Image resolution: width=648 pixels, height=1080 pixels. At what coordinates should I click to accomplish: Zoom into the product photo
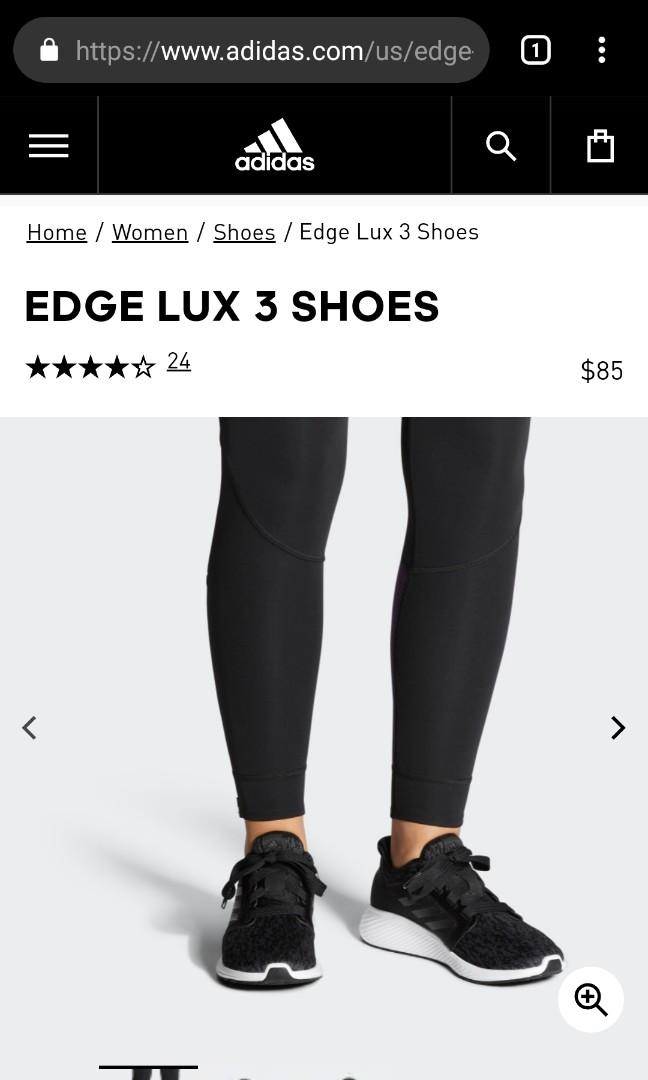[591, 999]
